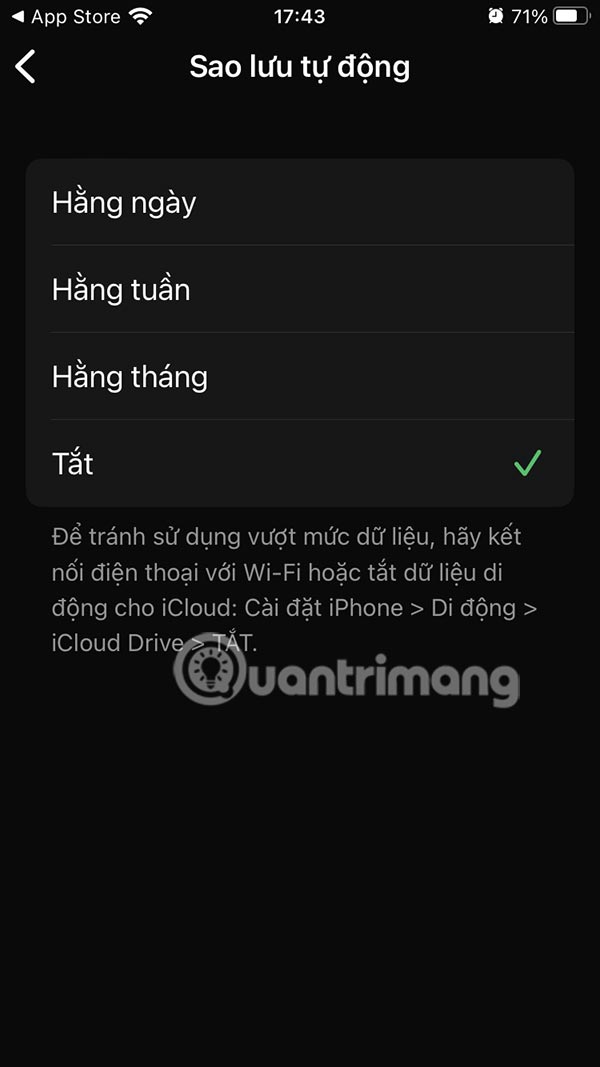Go back from Sao lưu tự động

(x=26, y=67)
